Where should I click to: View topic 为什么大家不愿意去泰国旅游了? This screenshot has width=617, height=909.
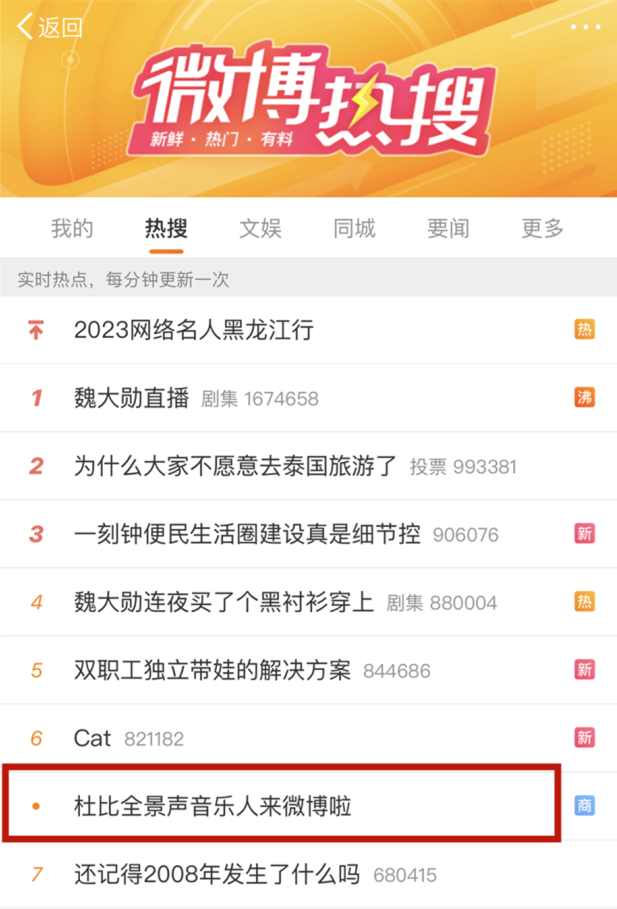[236, 466]
